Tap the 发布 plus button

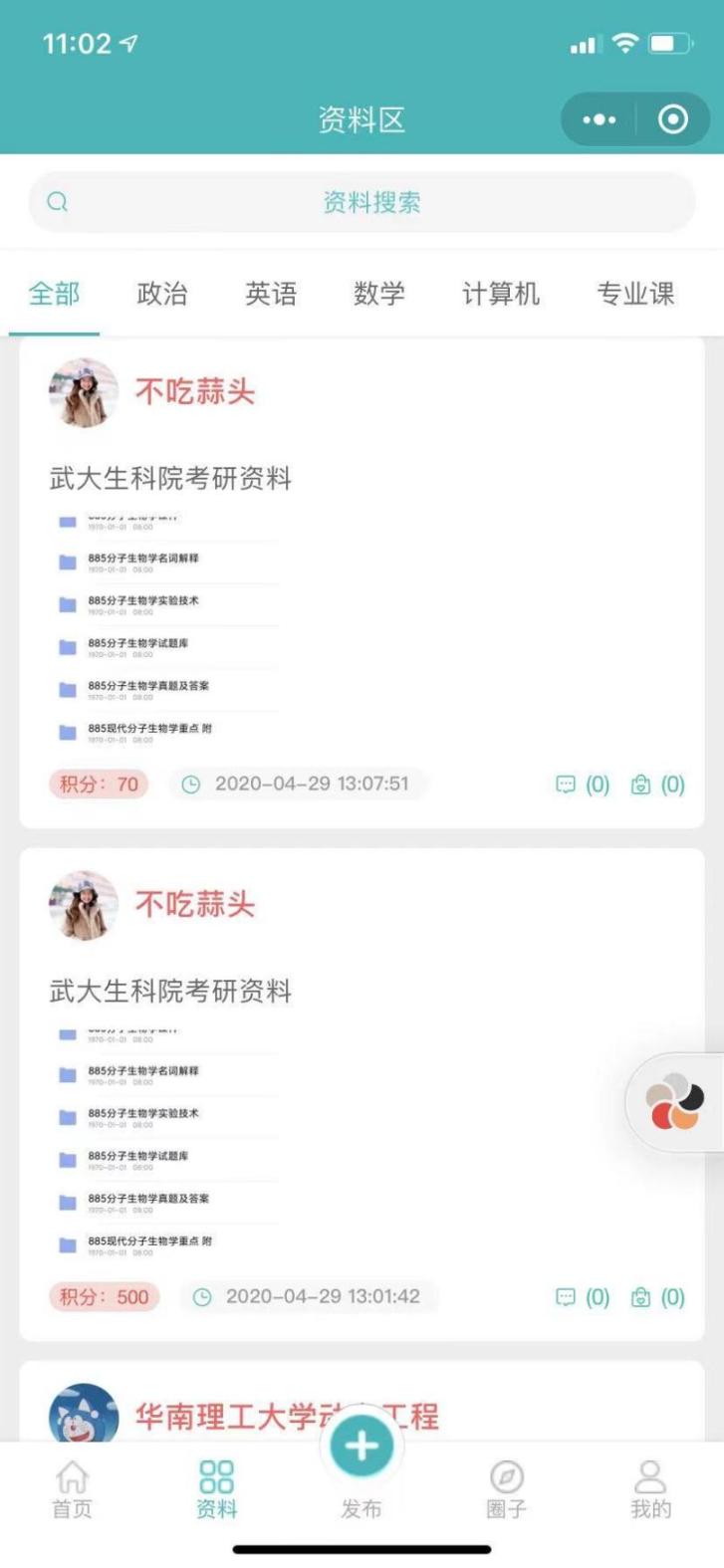click(362, 1447)
